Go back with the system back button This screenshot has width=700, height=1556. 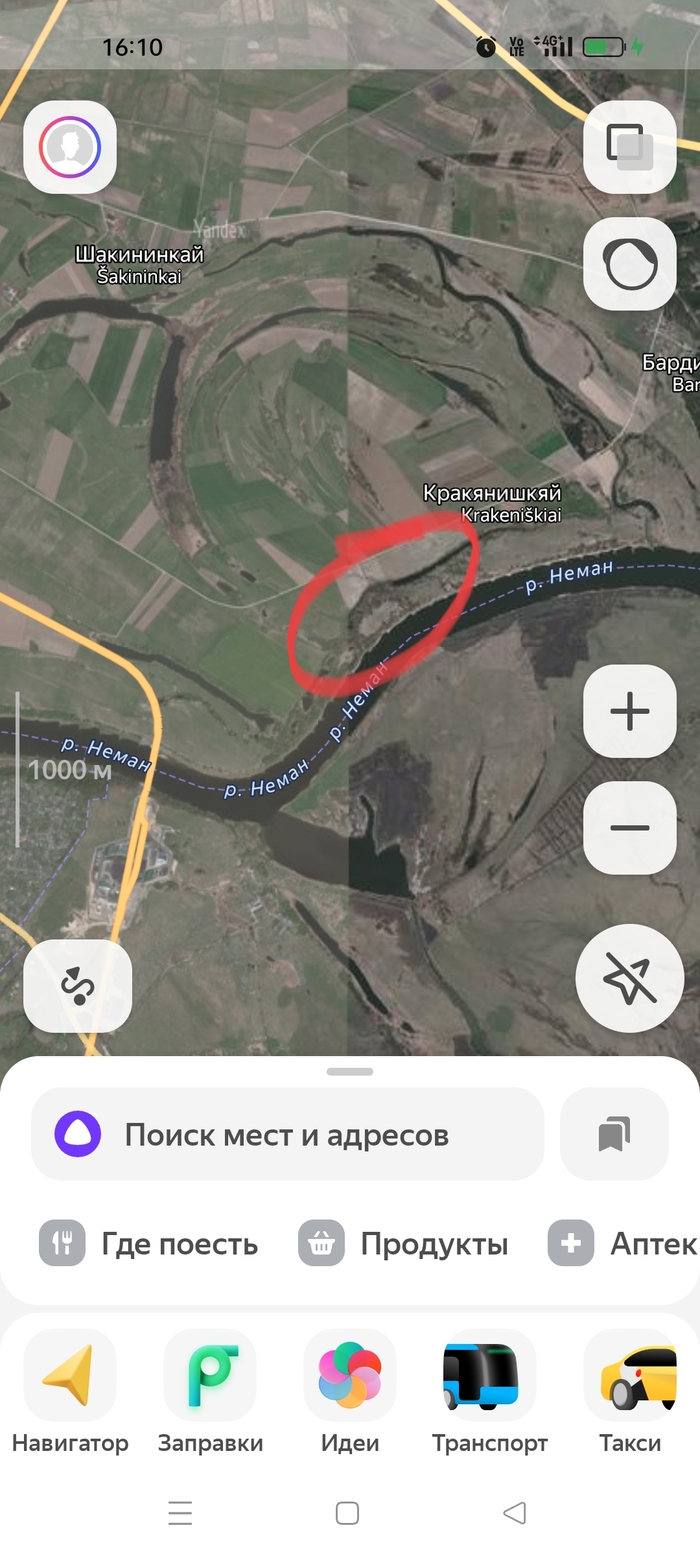click(515, 1513)
